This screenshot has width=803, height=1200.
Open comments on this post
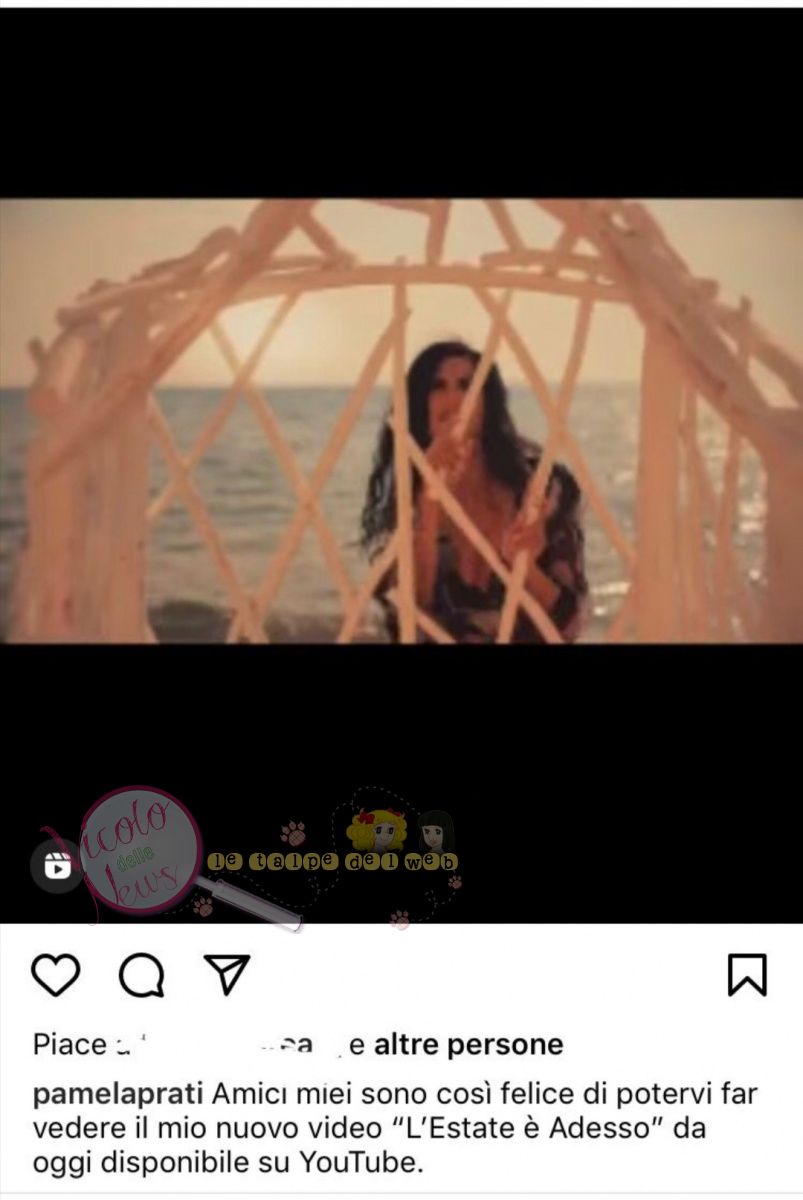tap(141, 975)
